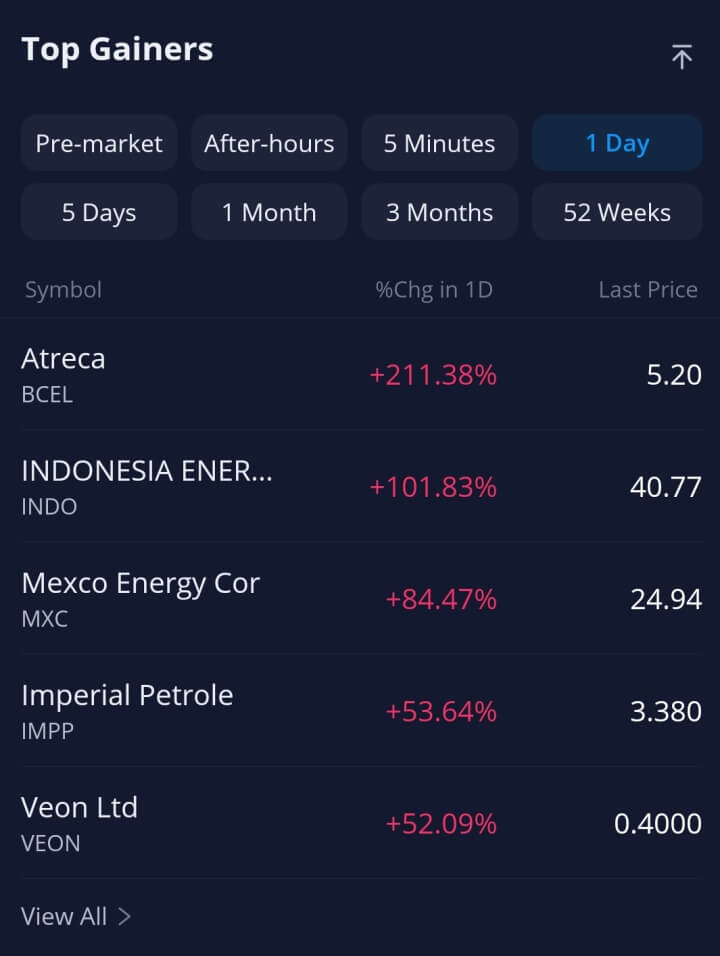Image resolution: width=720 pixels, height=956 pixels.
Task: Show 52 Weeks top gainers
Action: pos(616,212)
